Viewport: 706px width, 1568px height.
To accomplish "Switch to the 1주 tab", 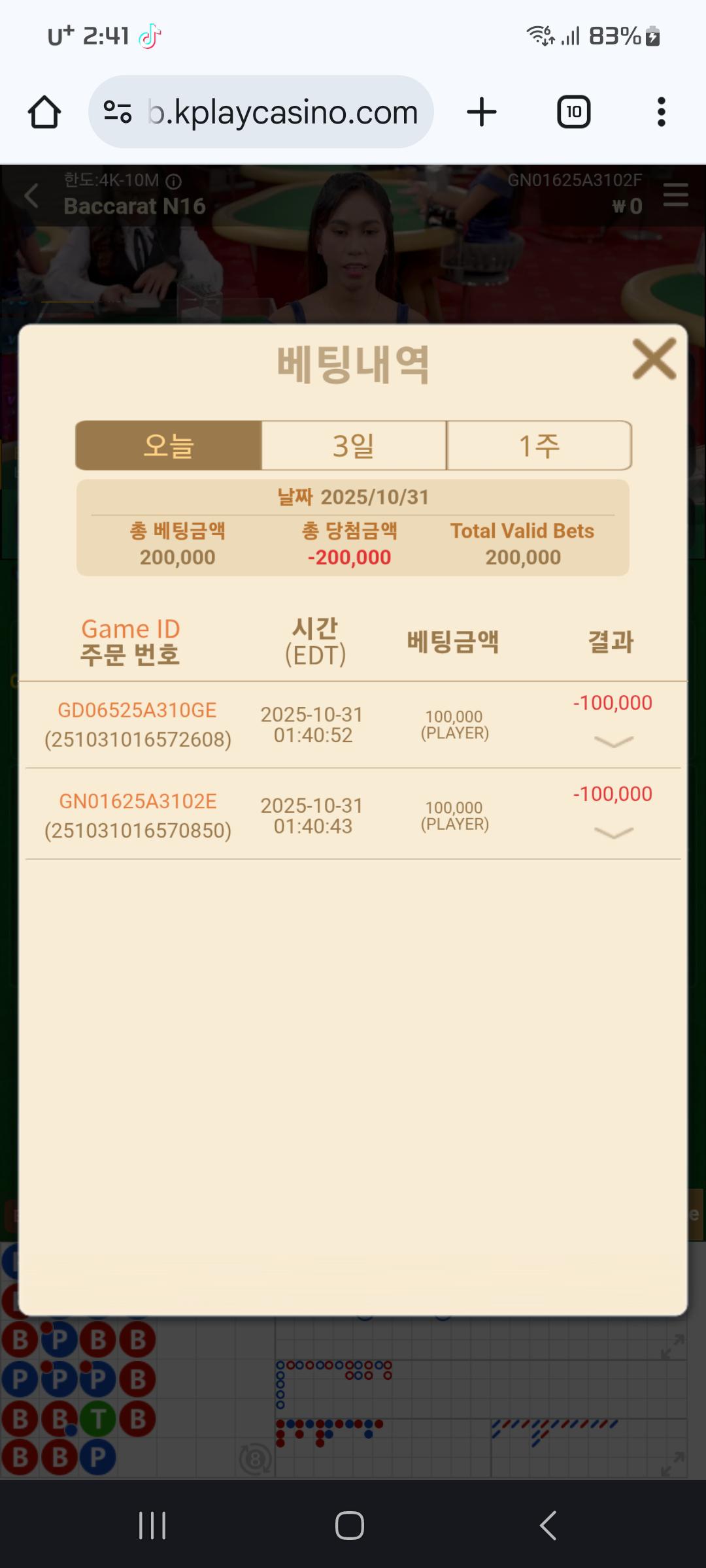I will [539, 446].
